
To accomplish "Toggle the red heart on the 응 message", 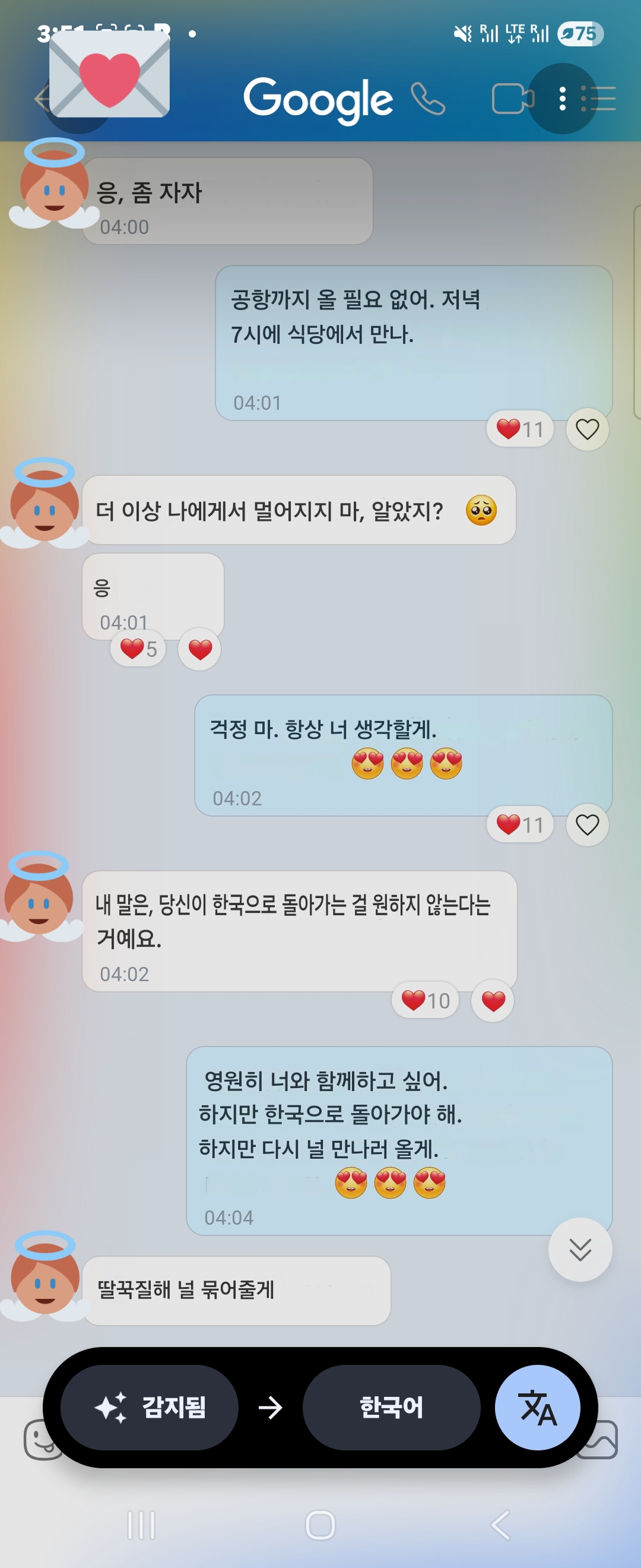I will click(199, 650).
